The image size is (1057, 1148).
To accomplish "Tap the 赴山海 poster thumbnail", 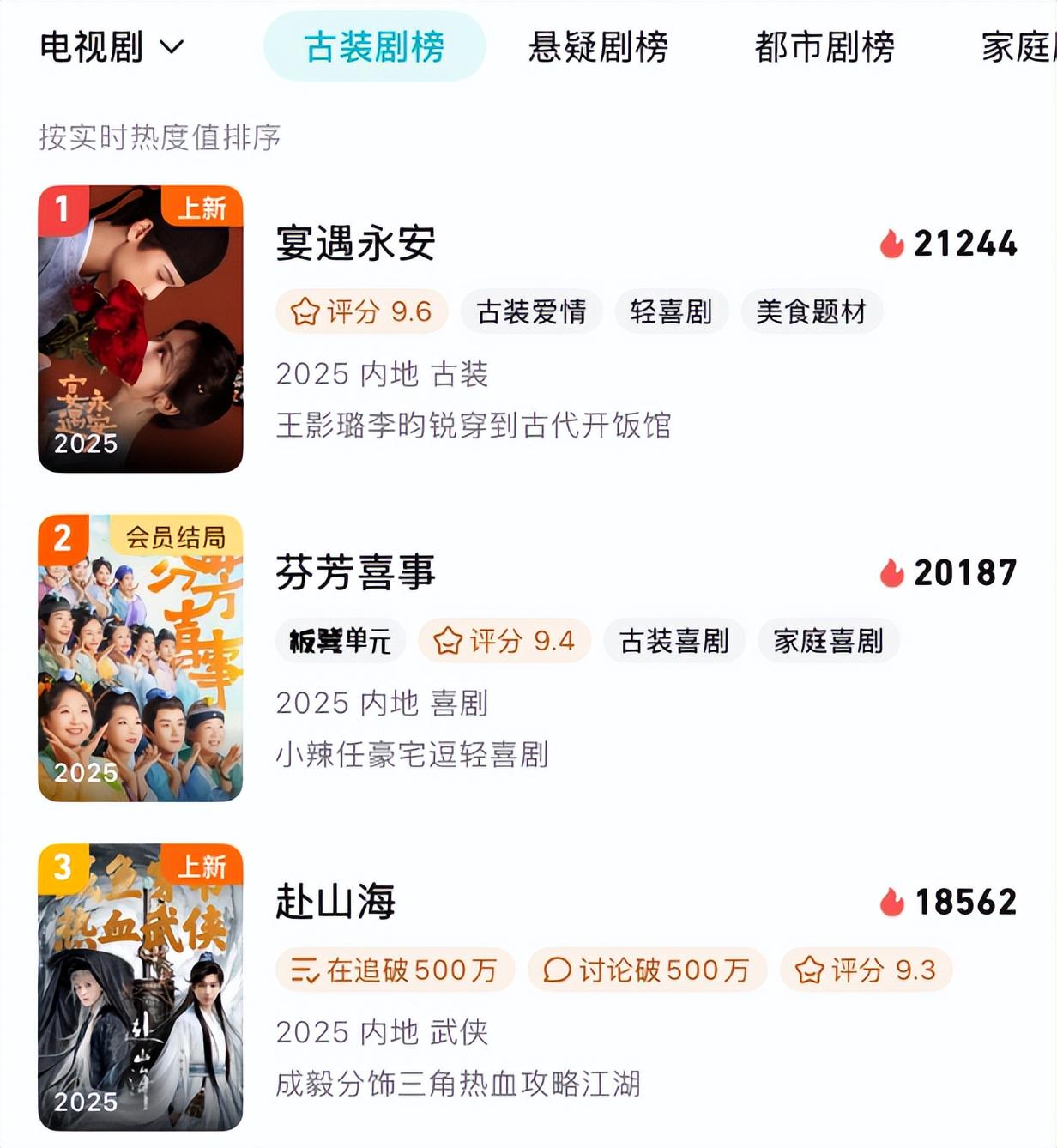I will (141, 987).
